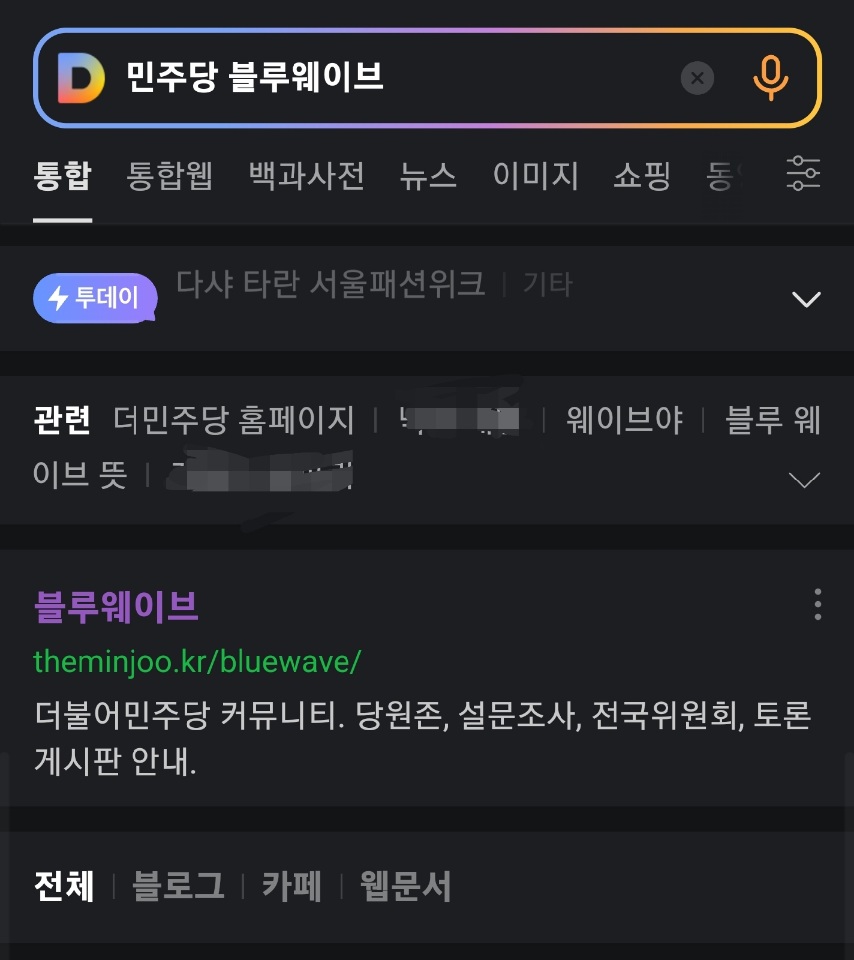Open the 다샤 타란 서울패션위크 trending item

pos(330,285)
